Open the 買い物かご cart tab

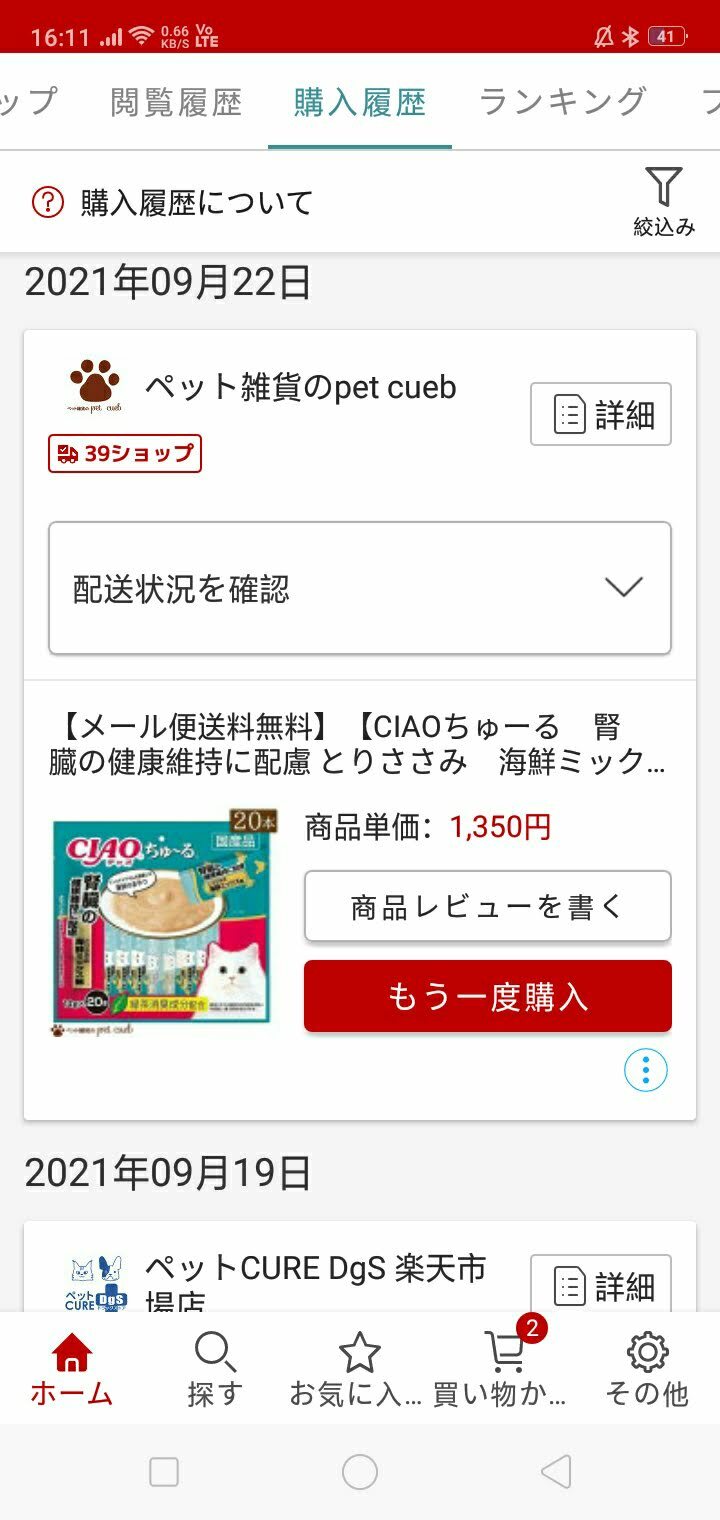click(x=503, y=1368)
